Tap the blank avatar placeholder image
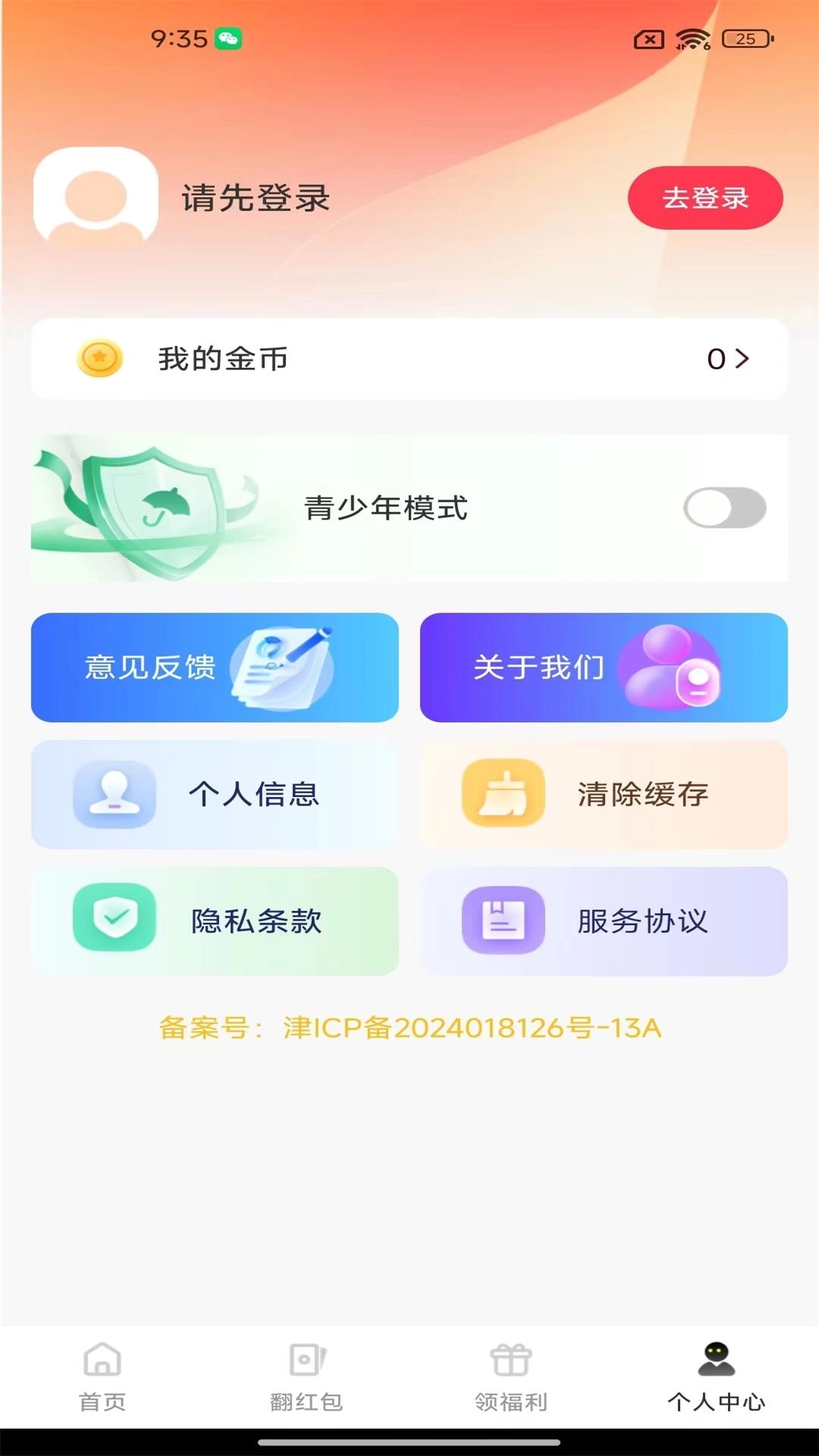 click(96, 197)
